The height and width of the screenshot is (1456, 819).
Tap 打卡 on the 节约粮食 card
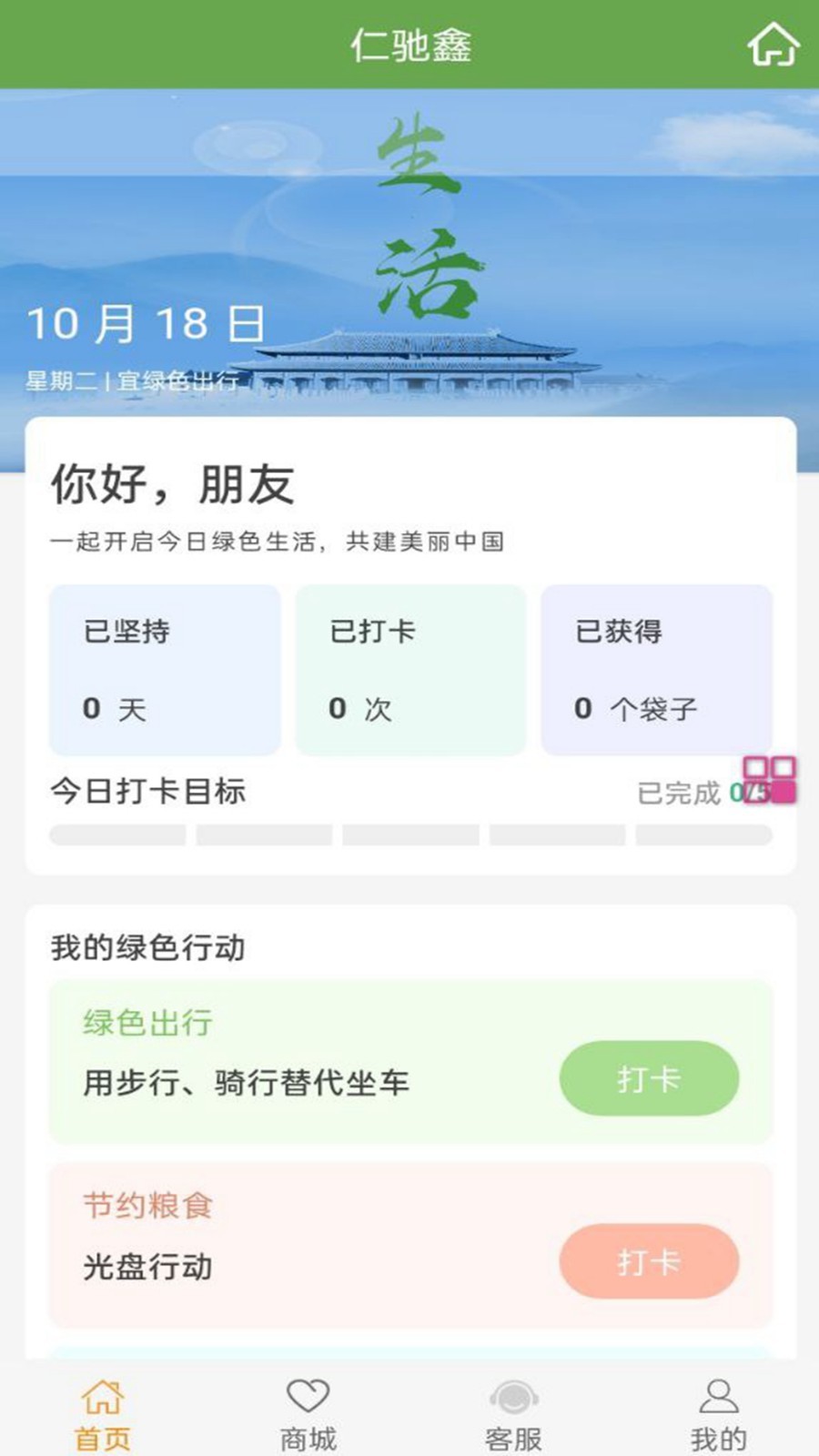(649, 1261)
